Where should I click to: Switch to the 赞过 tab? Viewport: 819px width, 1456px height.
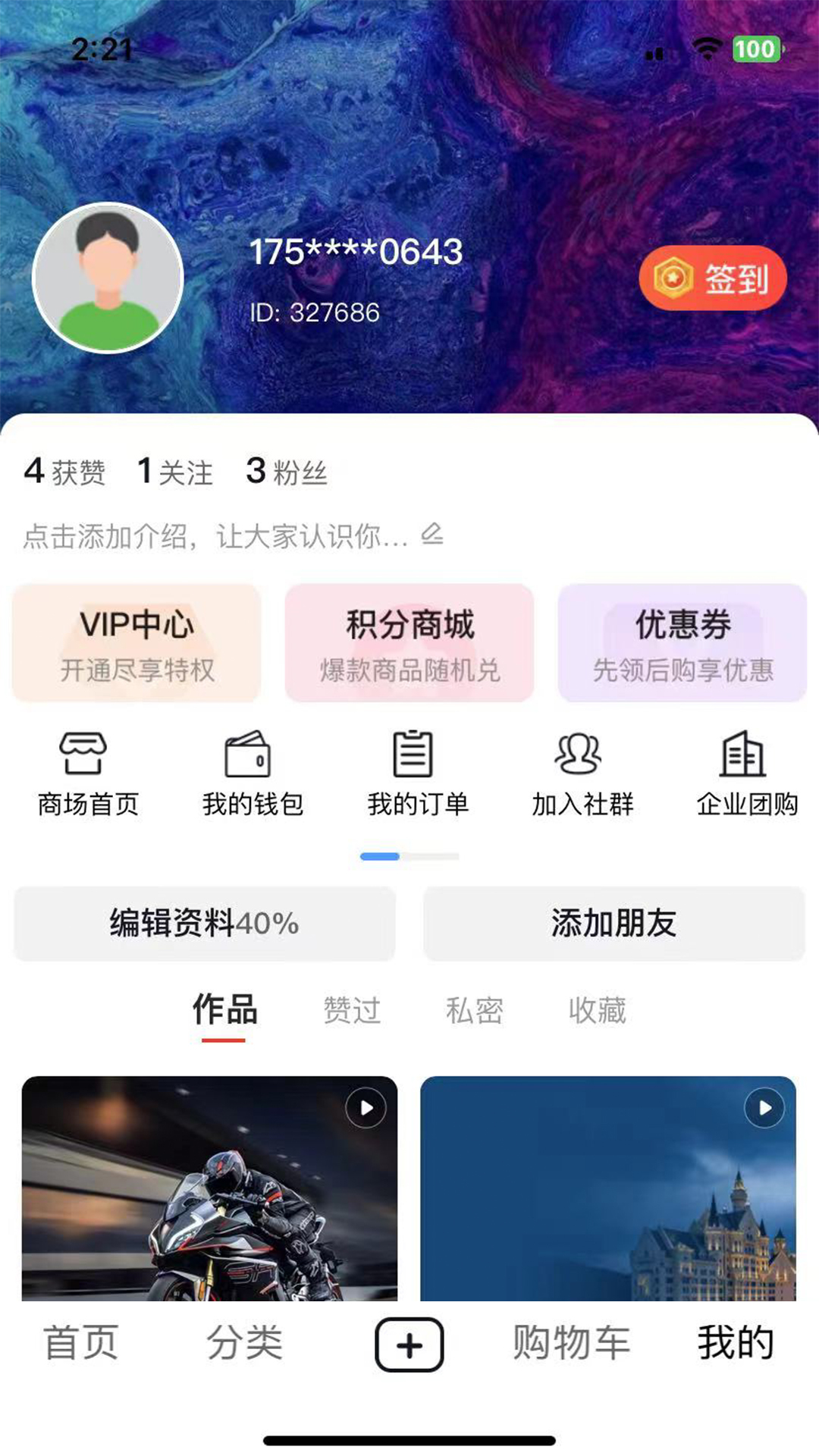[x=352, y=1010]
